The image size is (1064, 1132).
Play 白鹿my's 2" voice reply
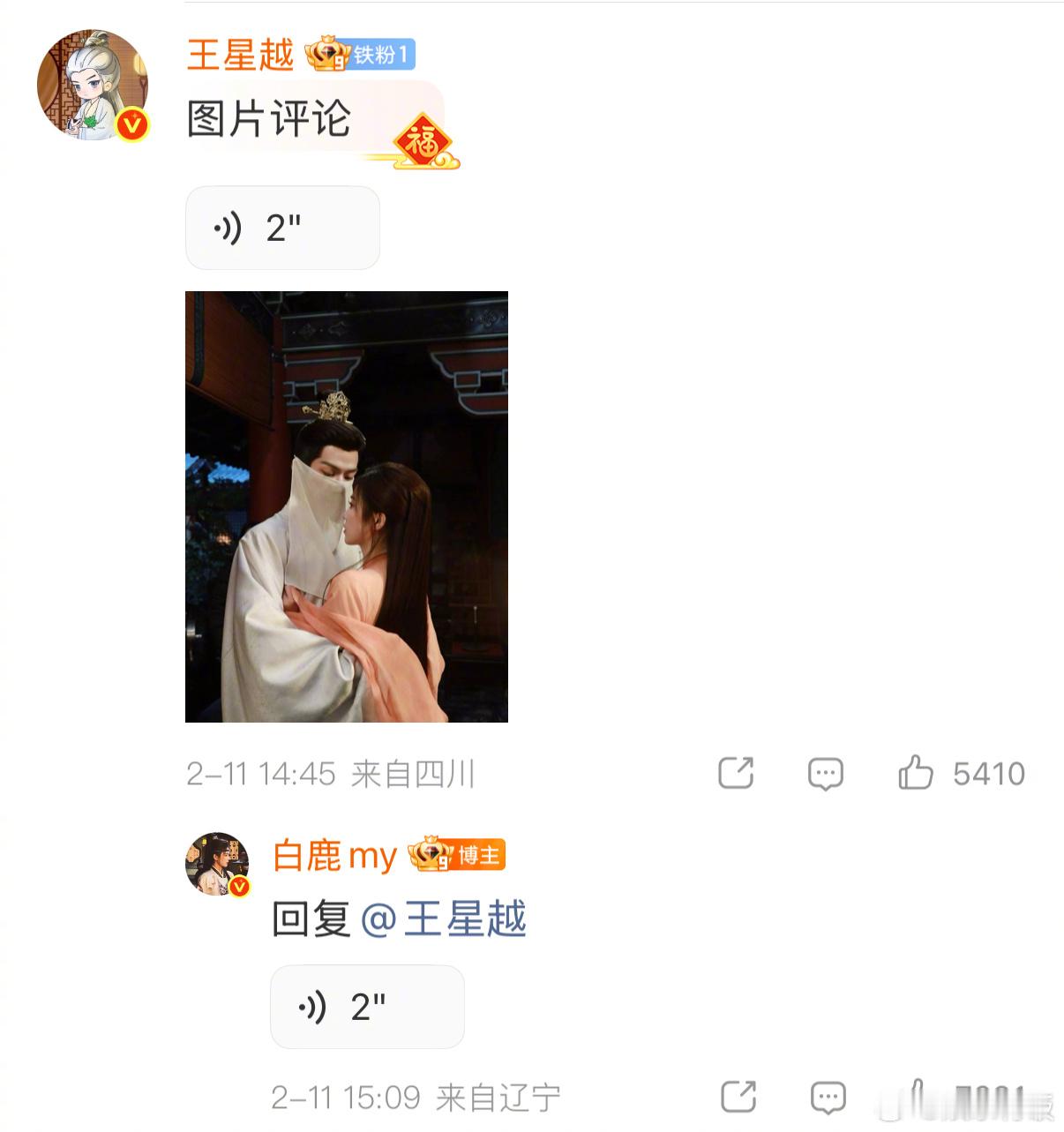(x=366, y=1007)
